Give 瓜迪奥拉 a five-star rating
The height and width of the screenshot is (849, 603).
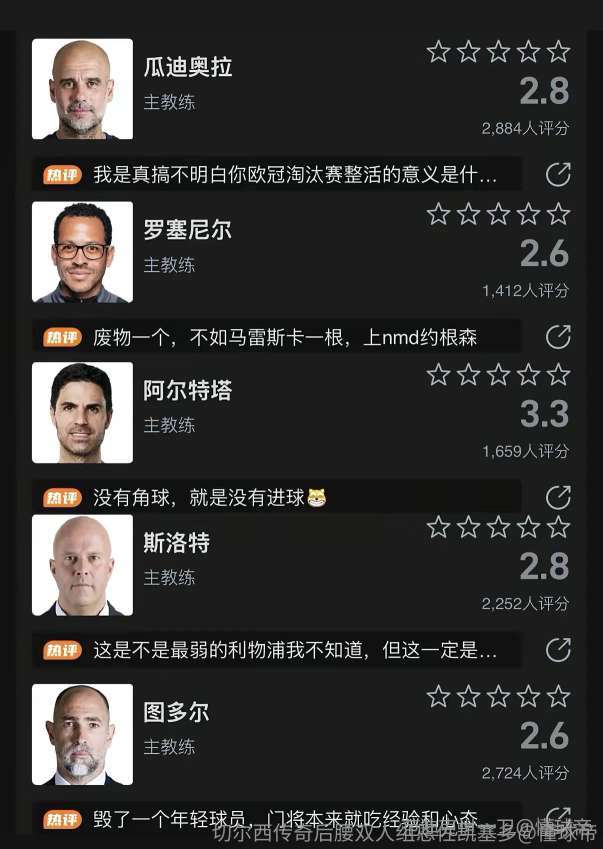coord(558,52)
